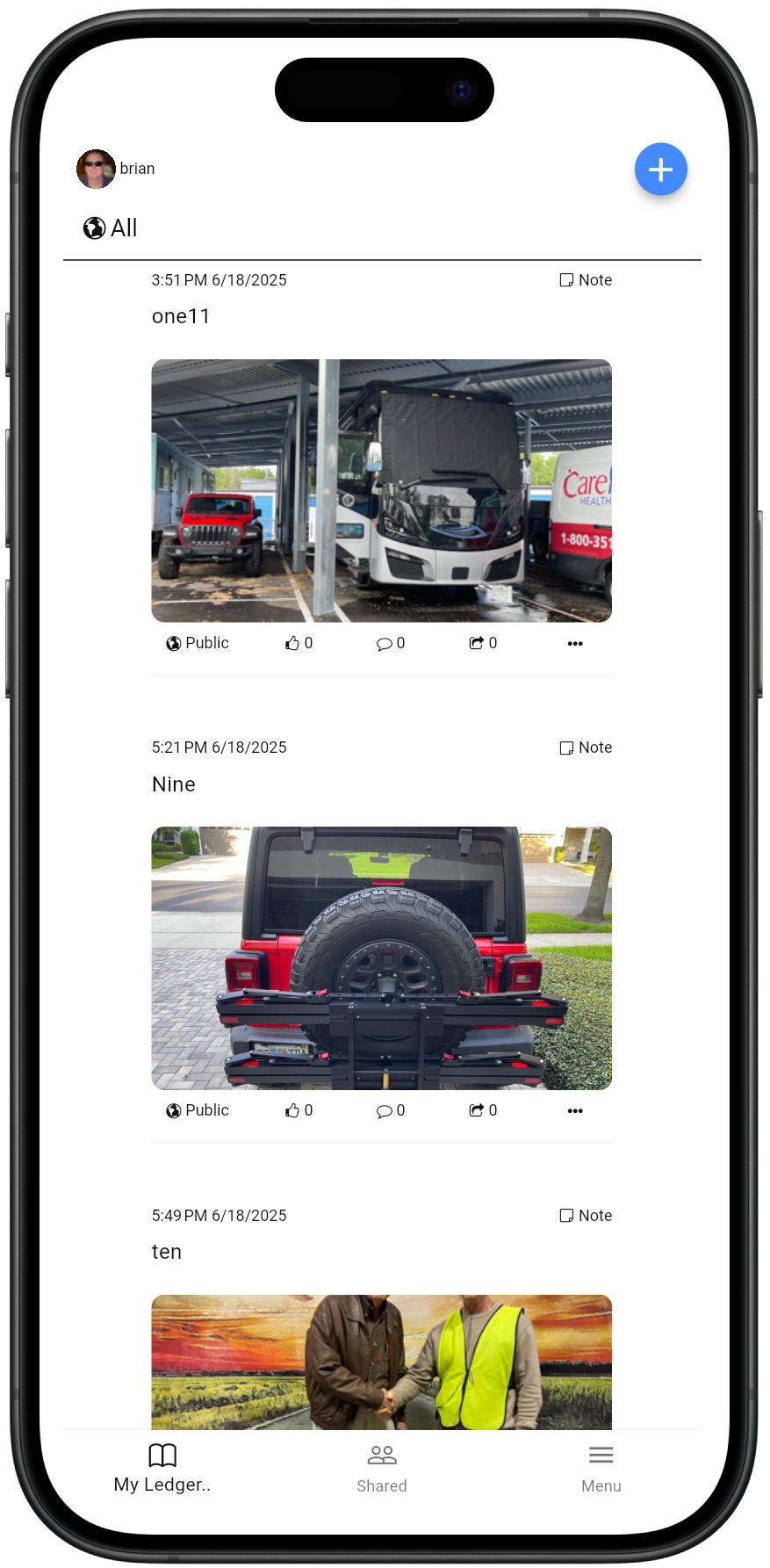
Task: Open the one11 RV photo
Action: [381, 490]
